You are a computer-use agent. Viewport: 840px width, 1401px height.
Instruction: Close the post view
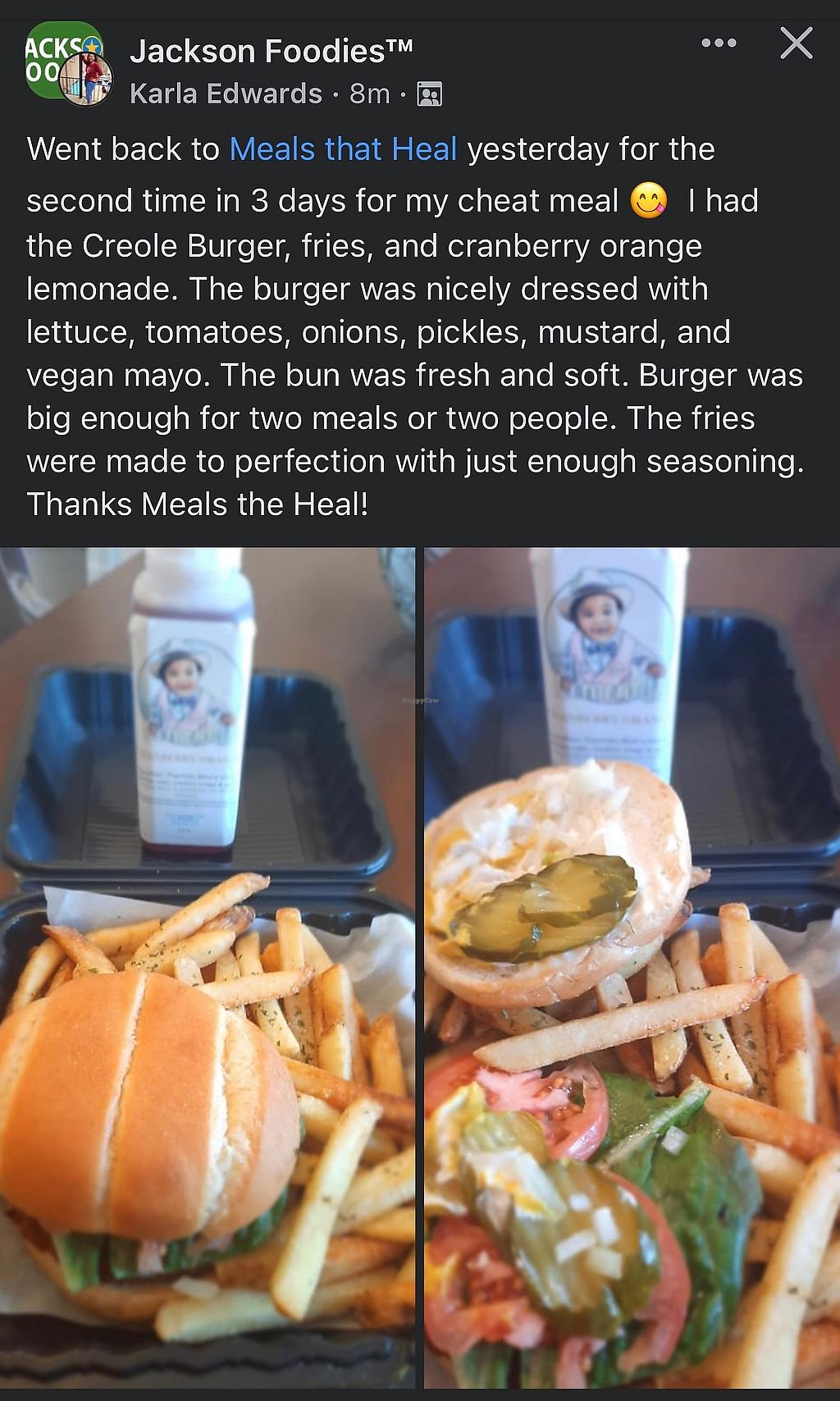point(796,43)
